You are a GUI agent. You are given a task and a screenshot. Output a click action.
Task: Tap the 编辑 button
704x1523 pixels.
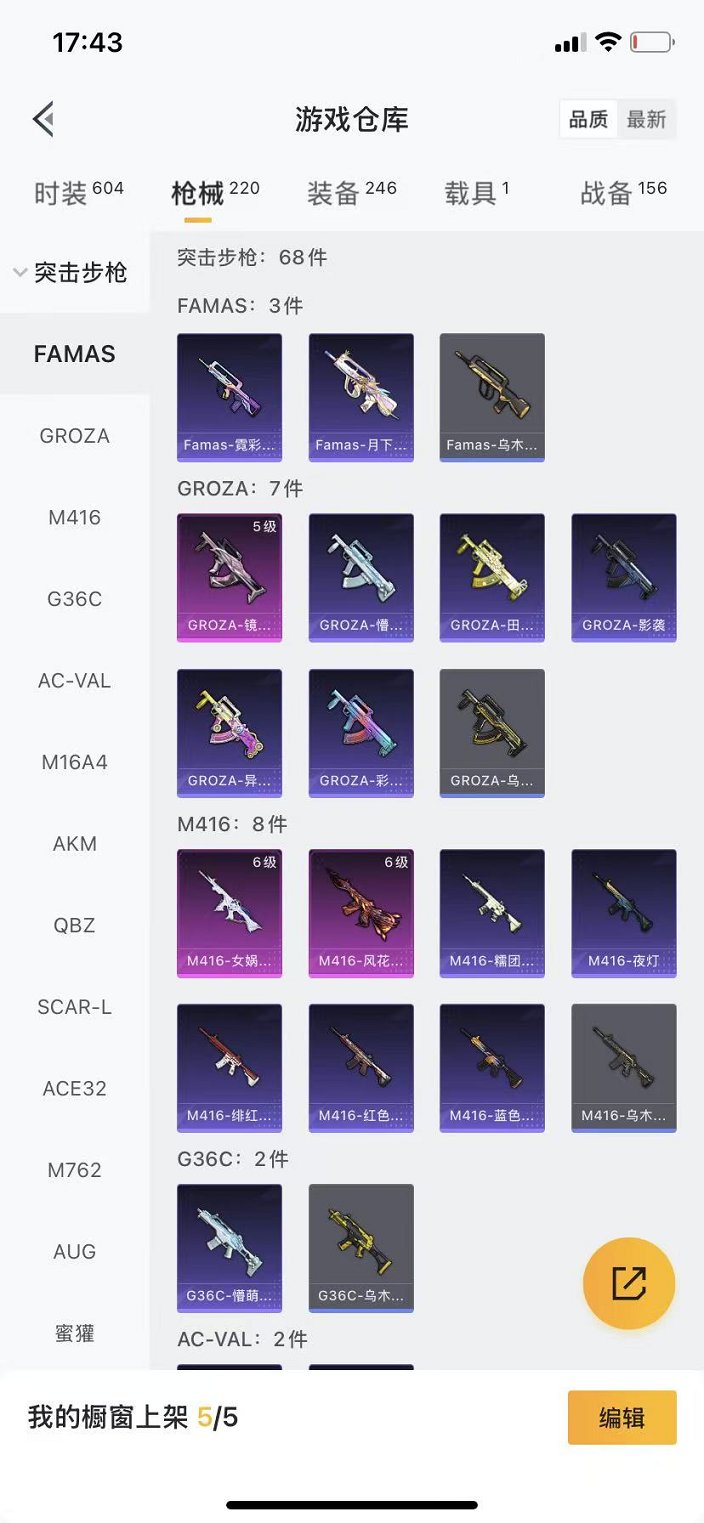click(622, 1417)
